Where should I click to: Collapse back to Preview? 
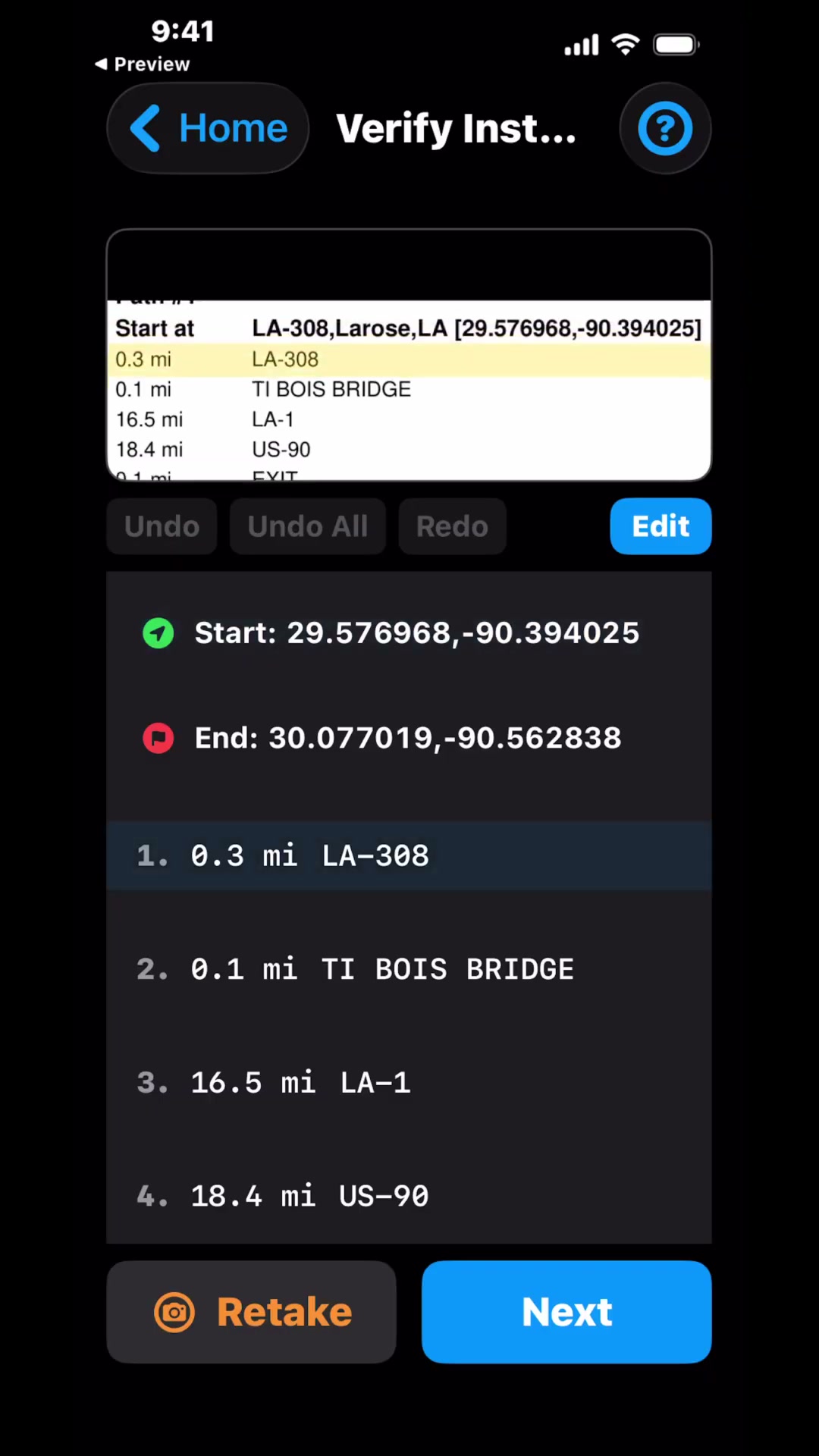(x=142, y=64)
